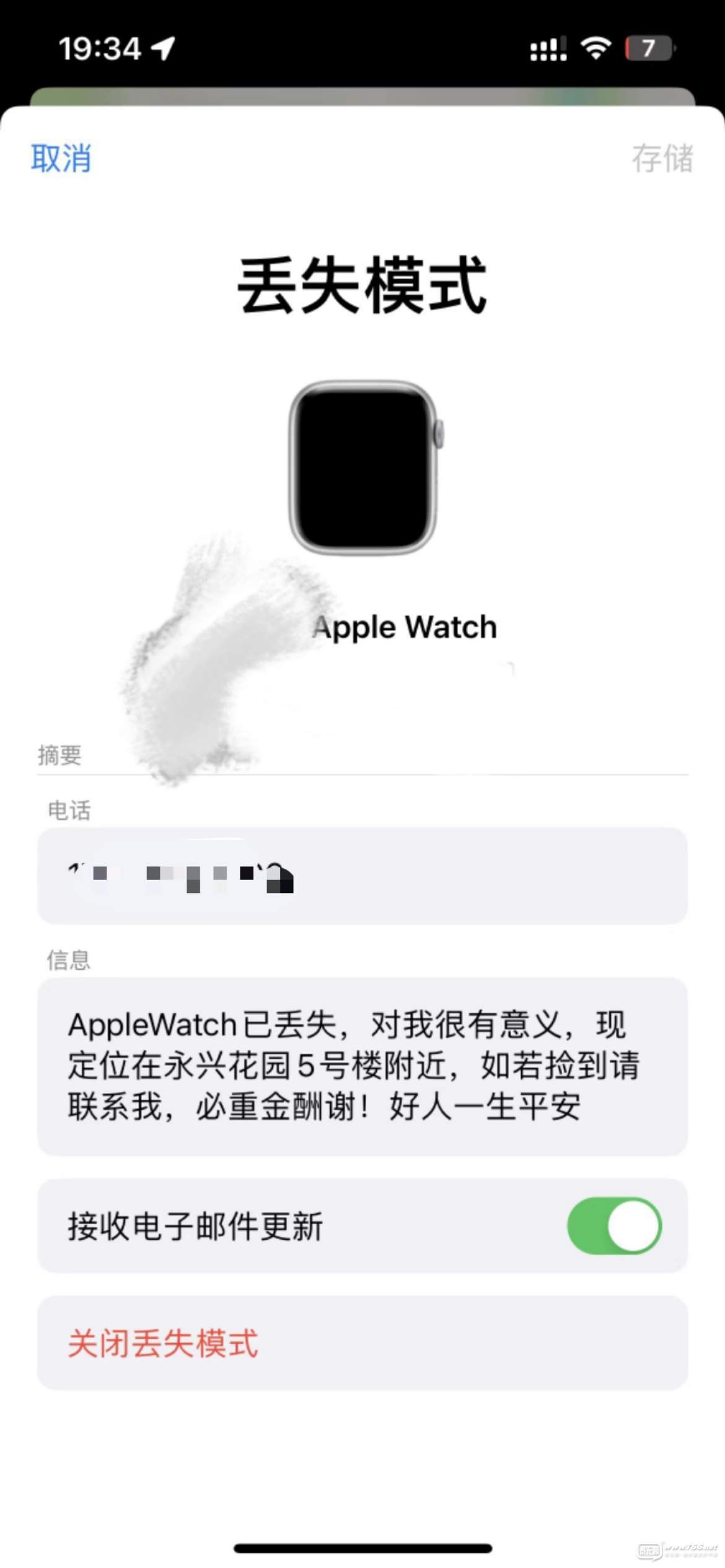Tap 存储 to save changes
Screen dimensions: 725x1568
(662, 159)
